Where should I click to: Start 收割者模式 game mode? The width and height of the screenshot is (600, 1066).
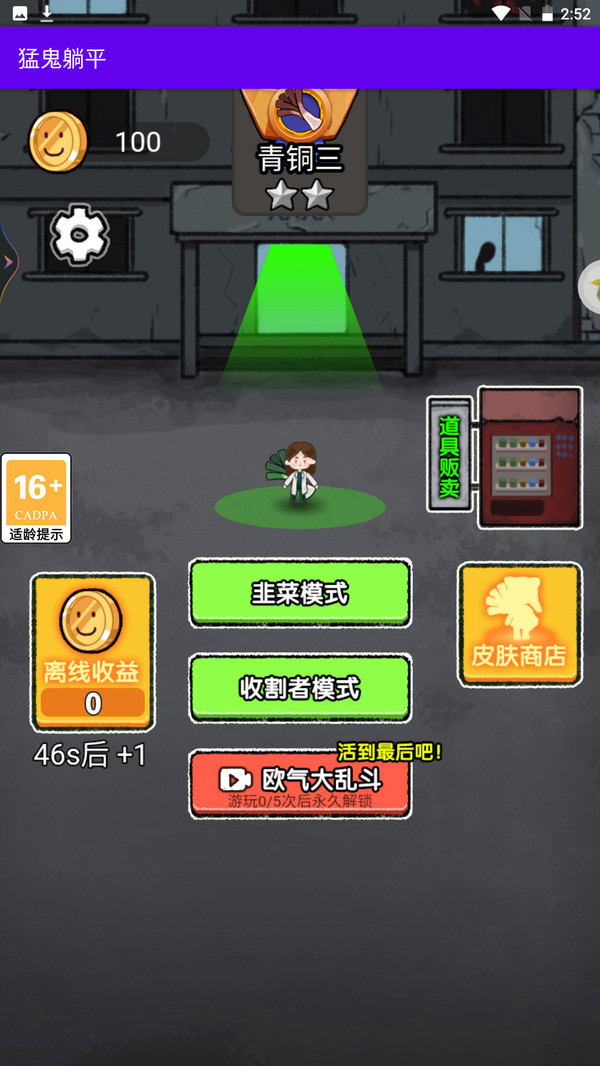click(300, 688)
